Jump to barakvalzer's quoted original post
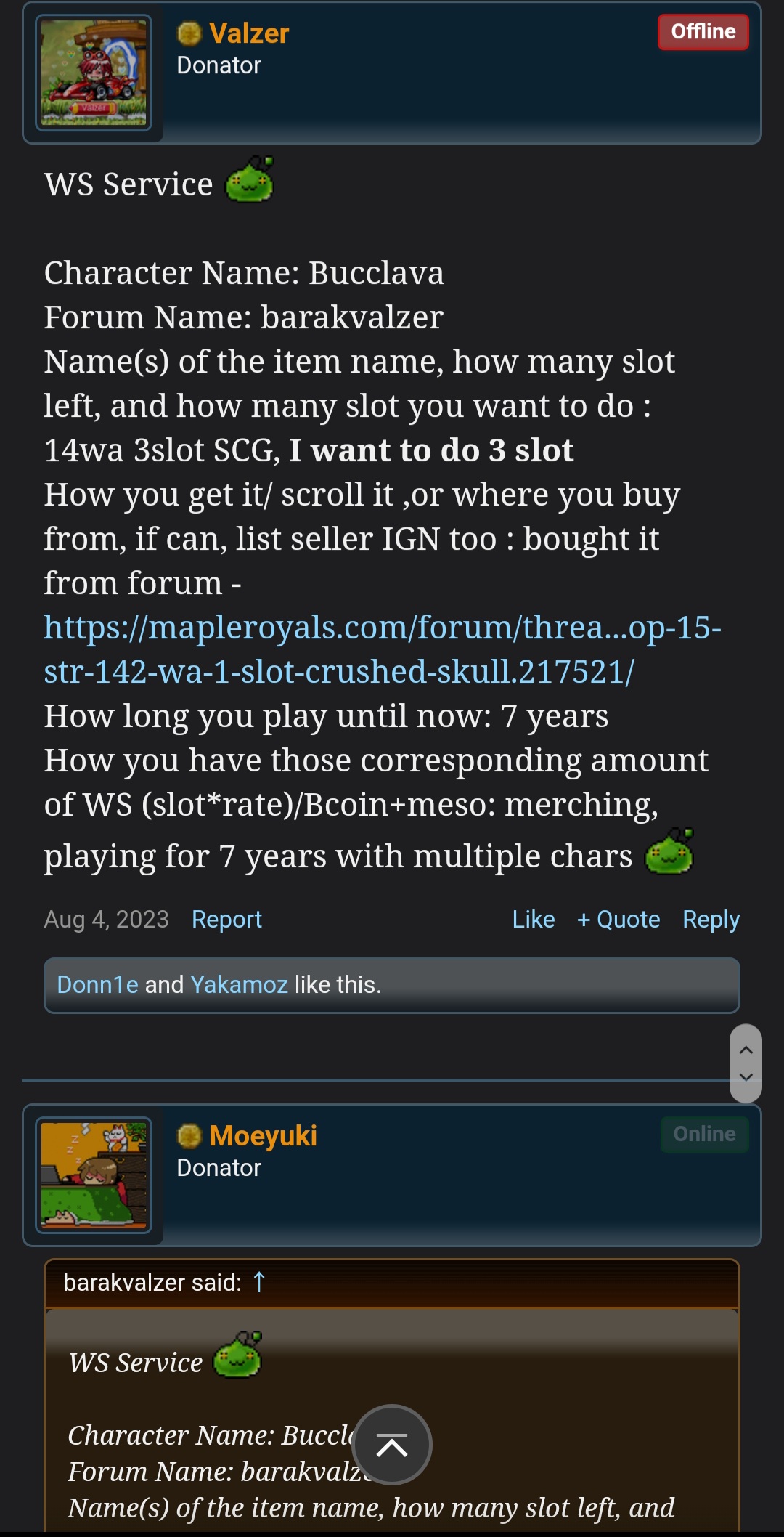Image resolution: width=784 pixels, height=1537 pixels. click(259, 1282)
